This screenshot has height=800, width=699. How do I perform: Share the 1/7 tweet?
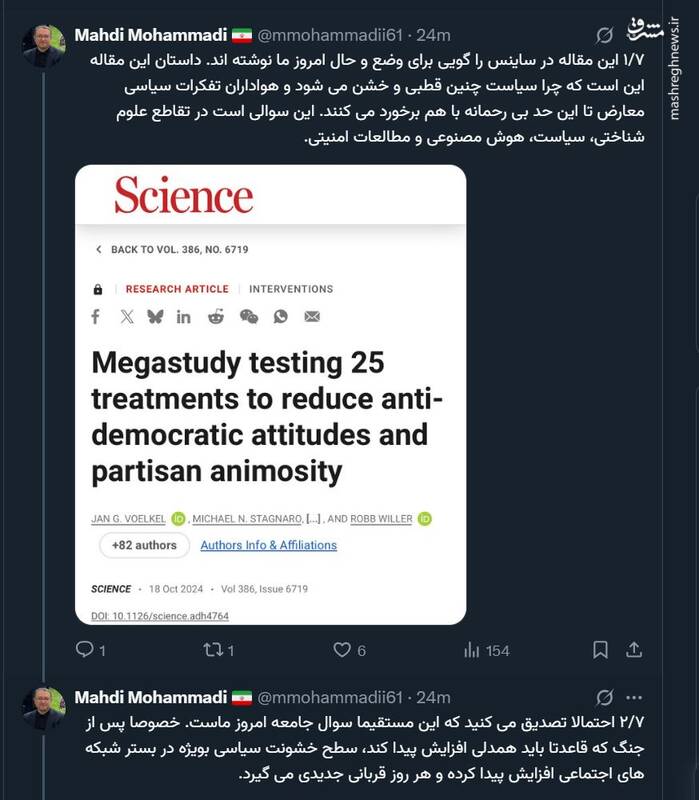coord(635,650)
